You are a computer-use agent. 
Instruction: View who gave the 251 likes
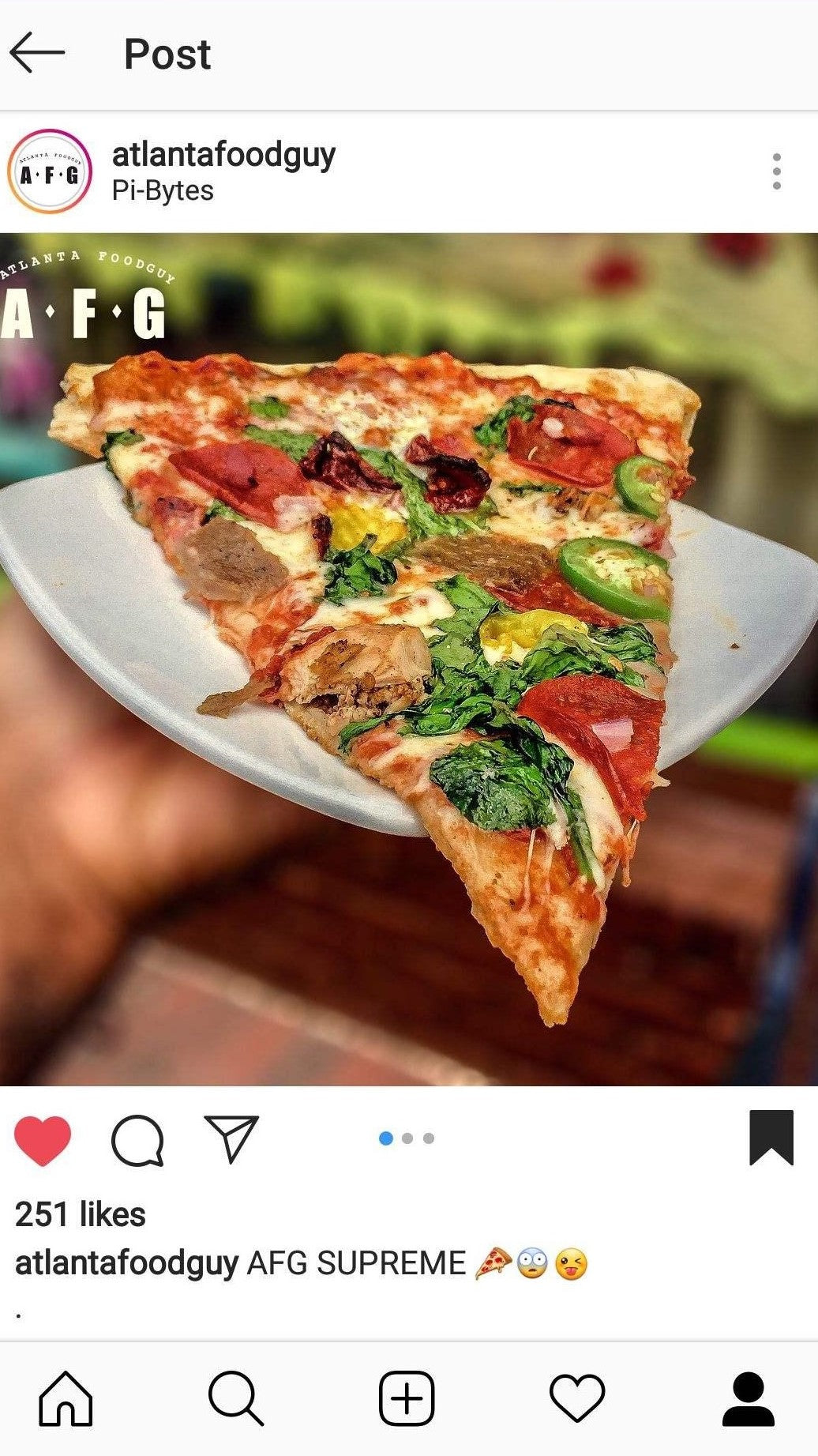(81, 1214)
